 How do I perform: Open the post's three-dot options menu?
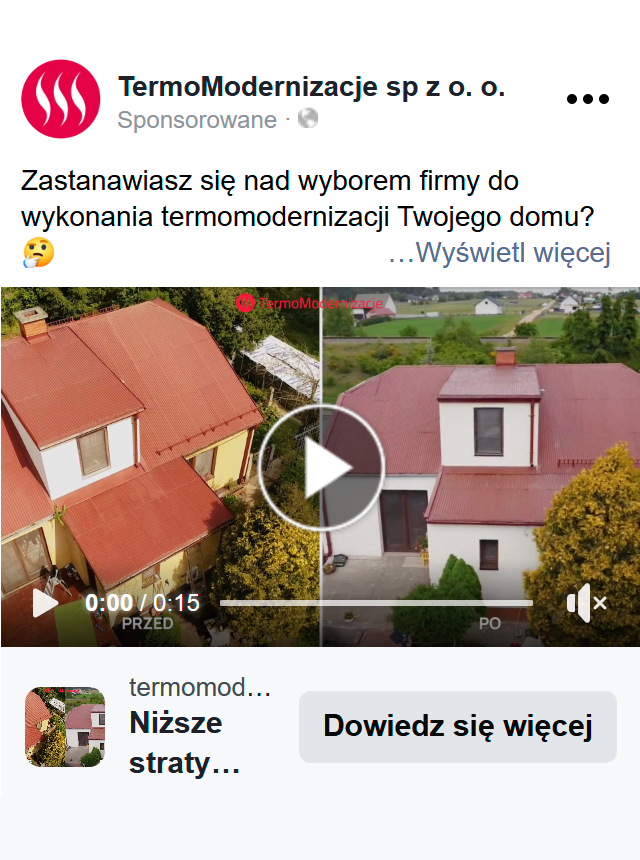point(587,99)
